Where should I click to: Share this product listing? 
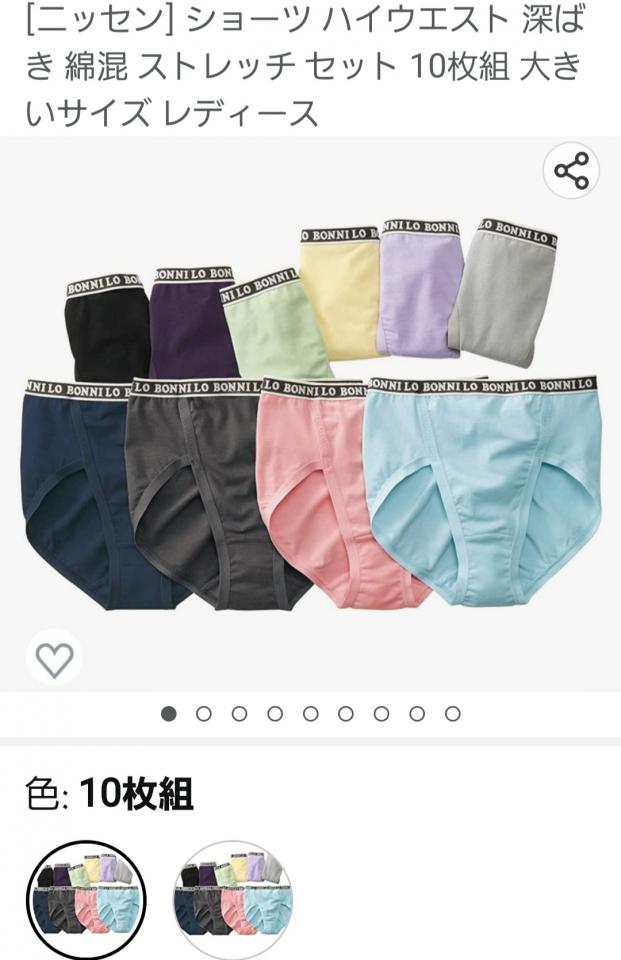(571, 171)
